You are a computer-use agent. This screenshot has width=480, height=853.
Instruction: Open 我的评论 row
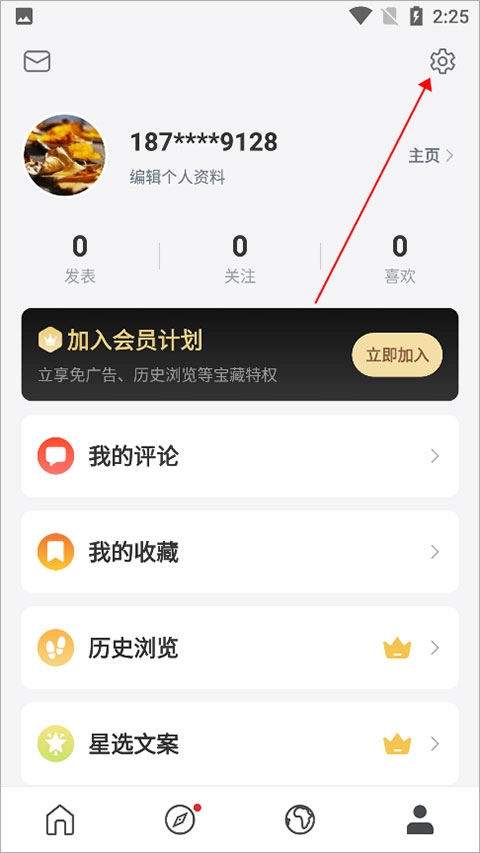point(240,456)
